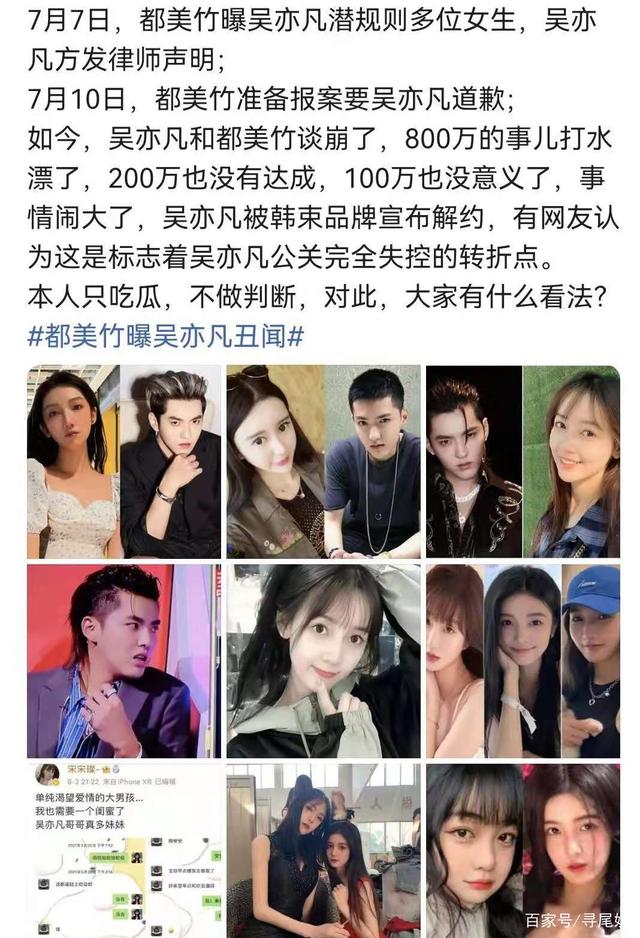Open last tile with two bangs-hairstyle selfies
Viewport: 640px width, 938px height.
[522, 850]
